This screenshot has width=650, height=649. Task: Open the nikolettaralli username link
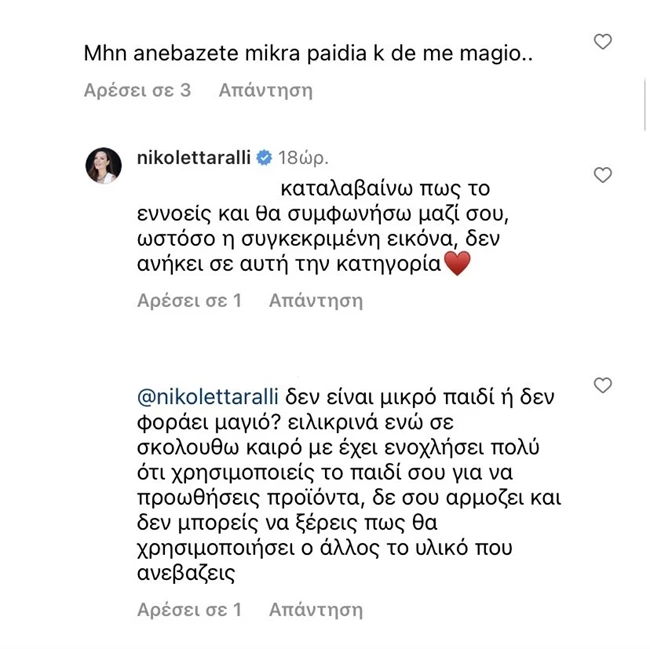[x=193, y=157]
